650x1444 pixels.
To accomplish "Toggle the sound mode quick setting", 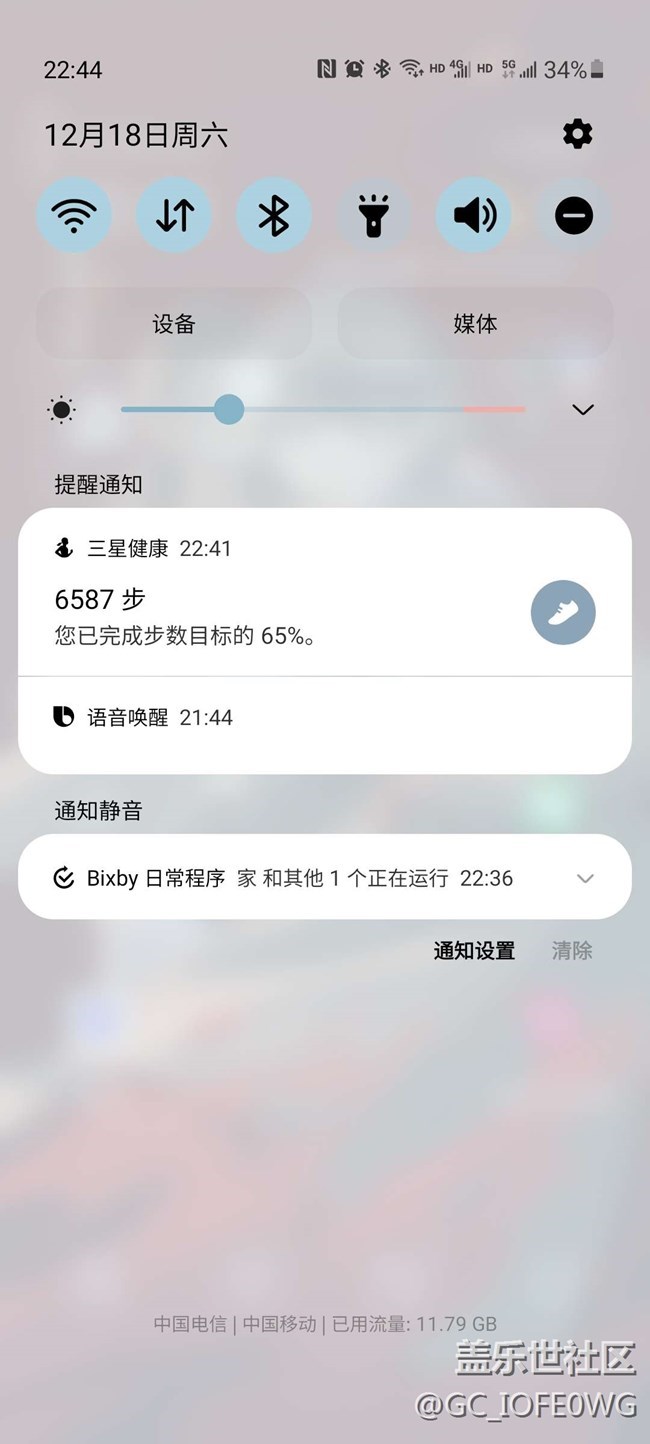I will pos(474,216).
